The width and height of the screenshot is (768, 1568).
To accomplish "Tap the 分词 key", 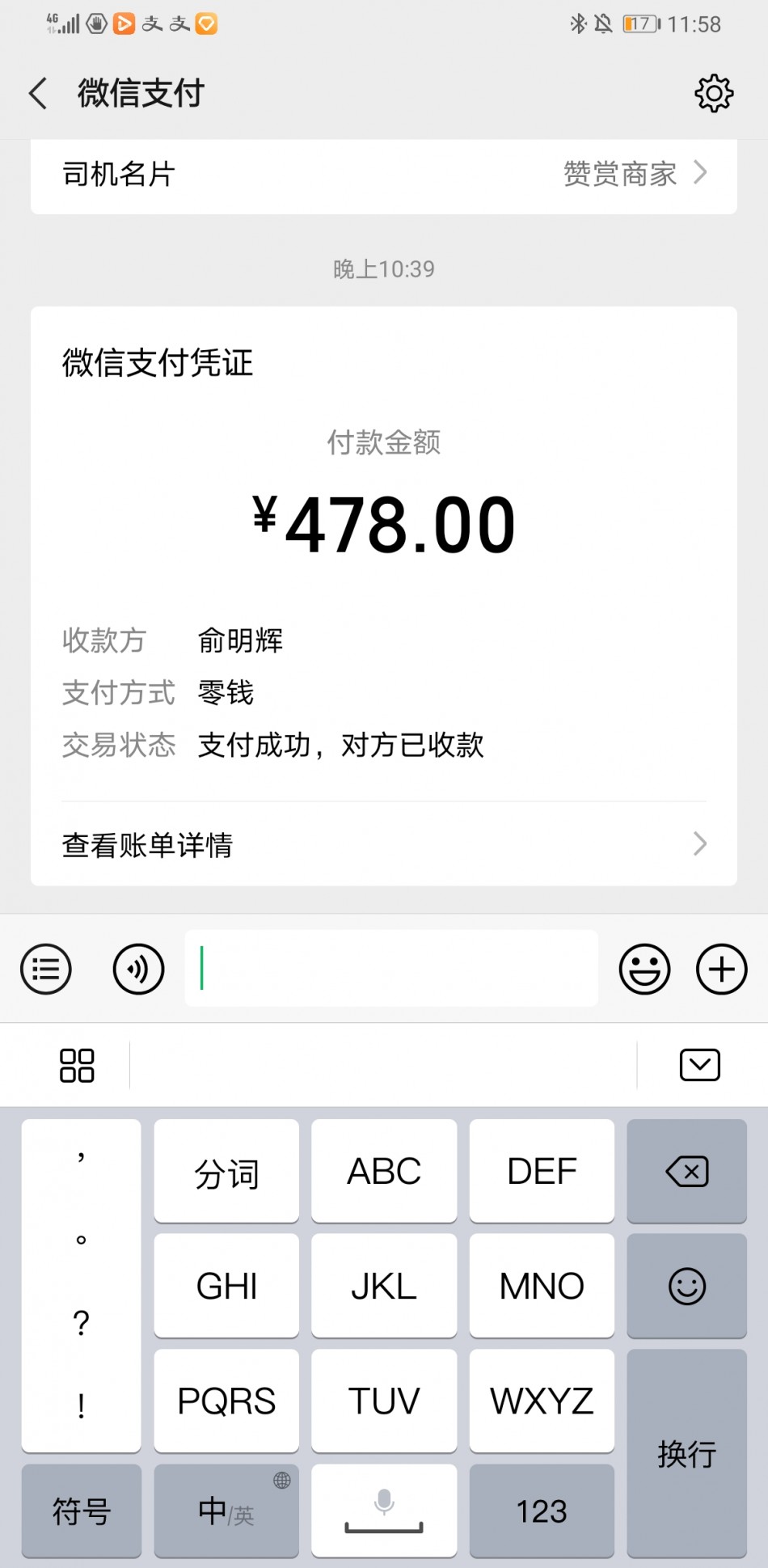I will pos(226,1171).
